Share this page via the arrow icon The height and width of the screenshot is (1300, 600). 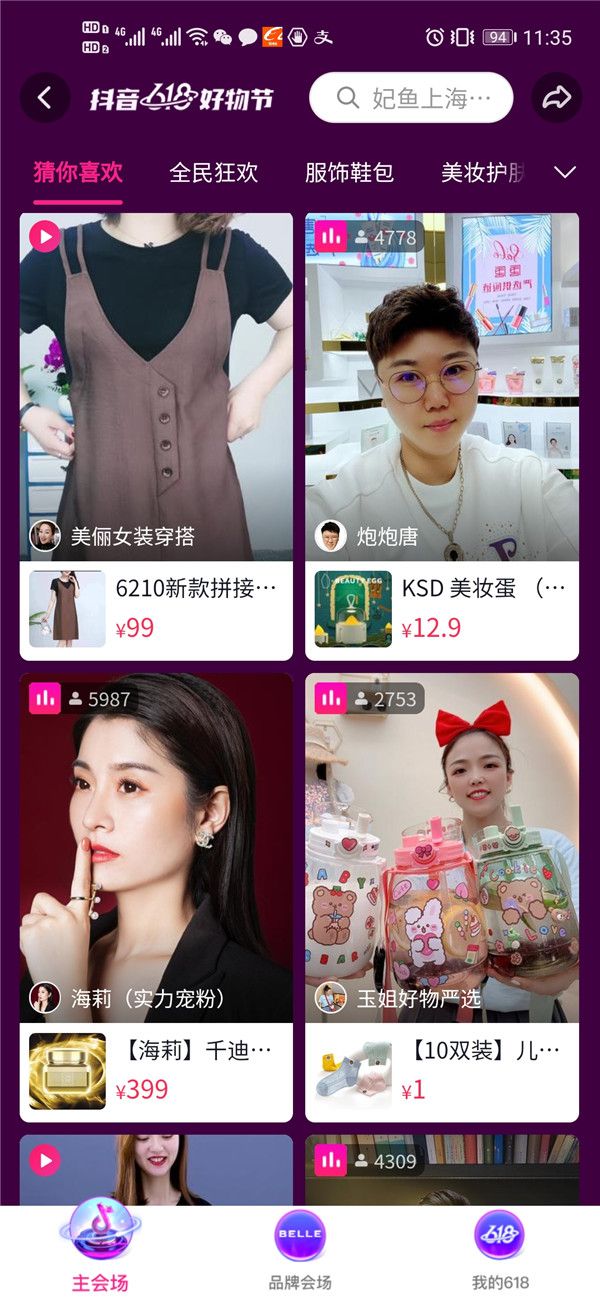[x=556, y=98]
